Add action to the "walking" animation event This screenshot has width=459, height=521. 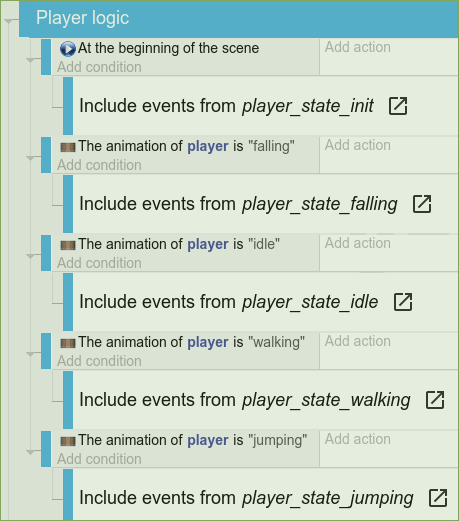[x=358, y=341]
